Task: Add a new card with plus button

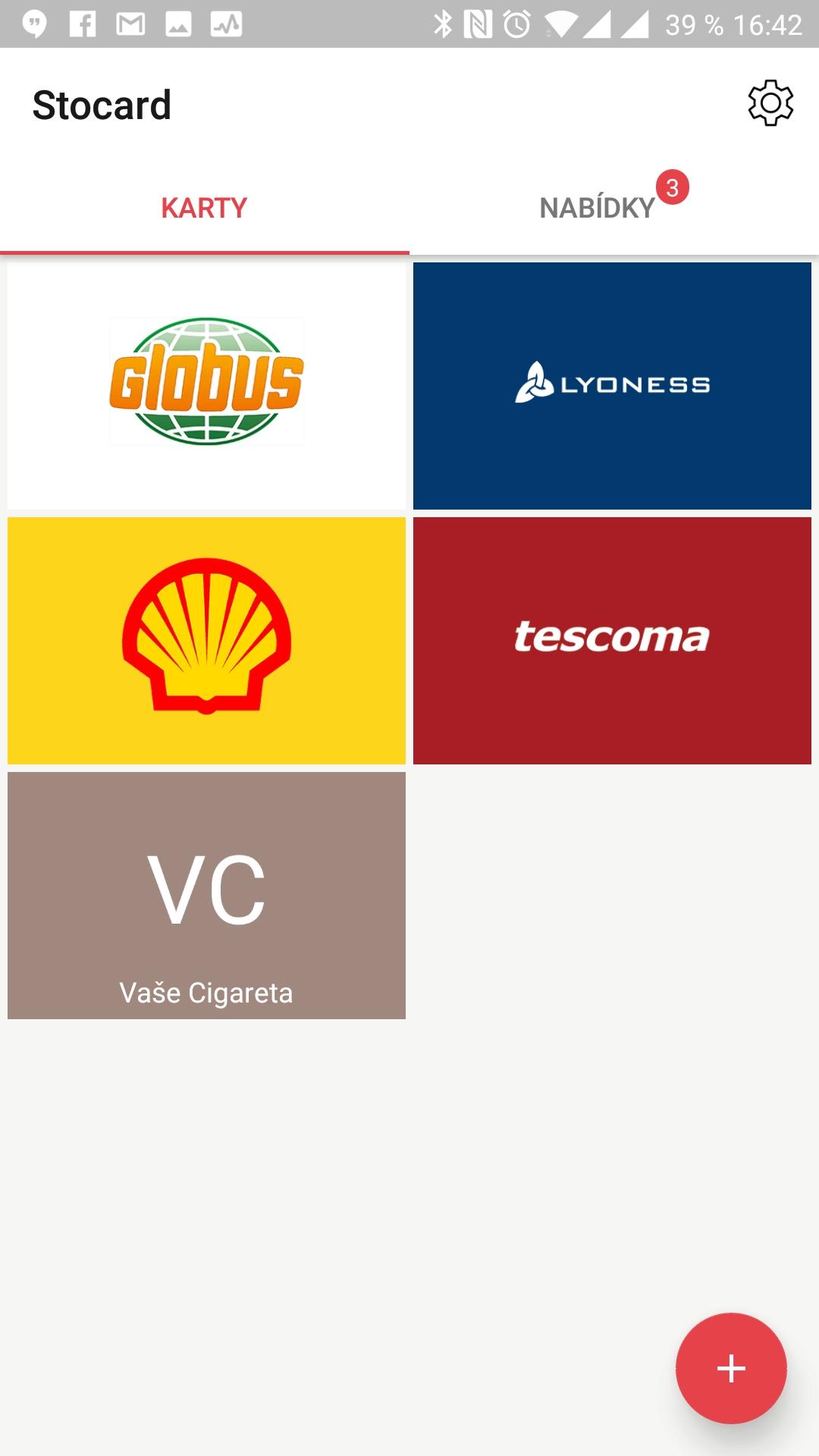Action: point(731,1368)
